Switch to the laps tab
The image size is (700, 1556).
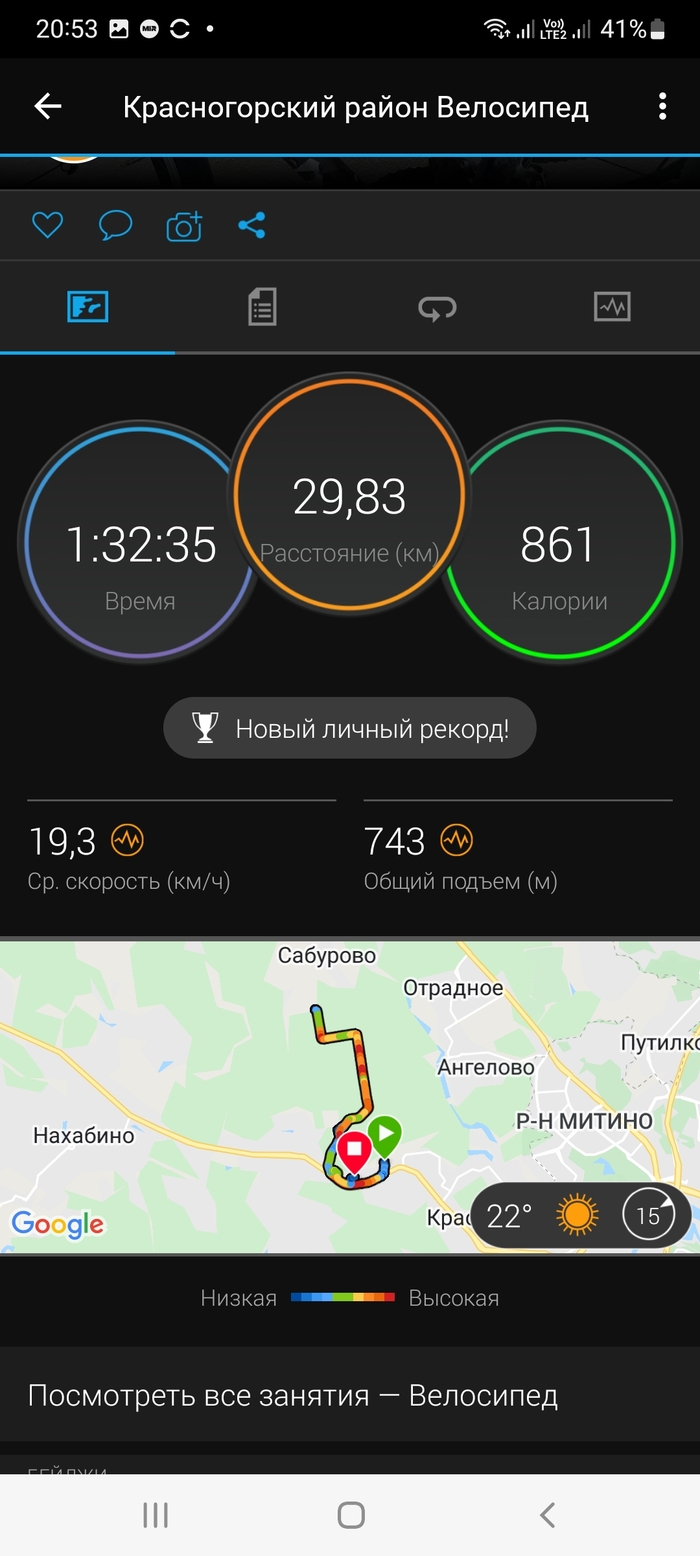coord(437,306)
